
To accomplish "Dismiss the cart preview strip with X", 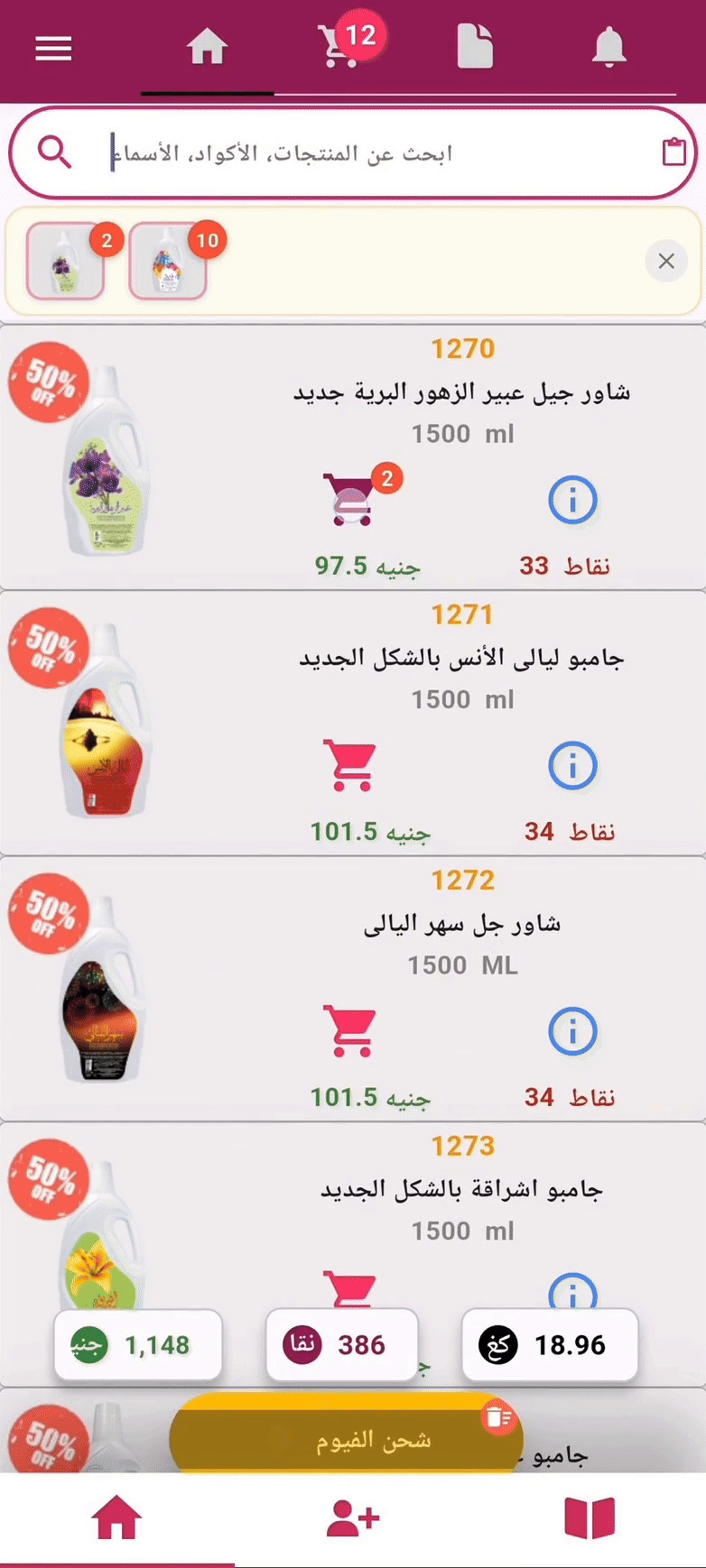I will click(x=666, y=262).
